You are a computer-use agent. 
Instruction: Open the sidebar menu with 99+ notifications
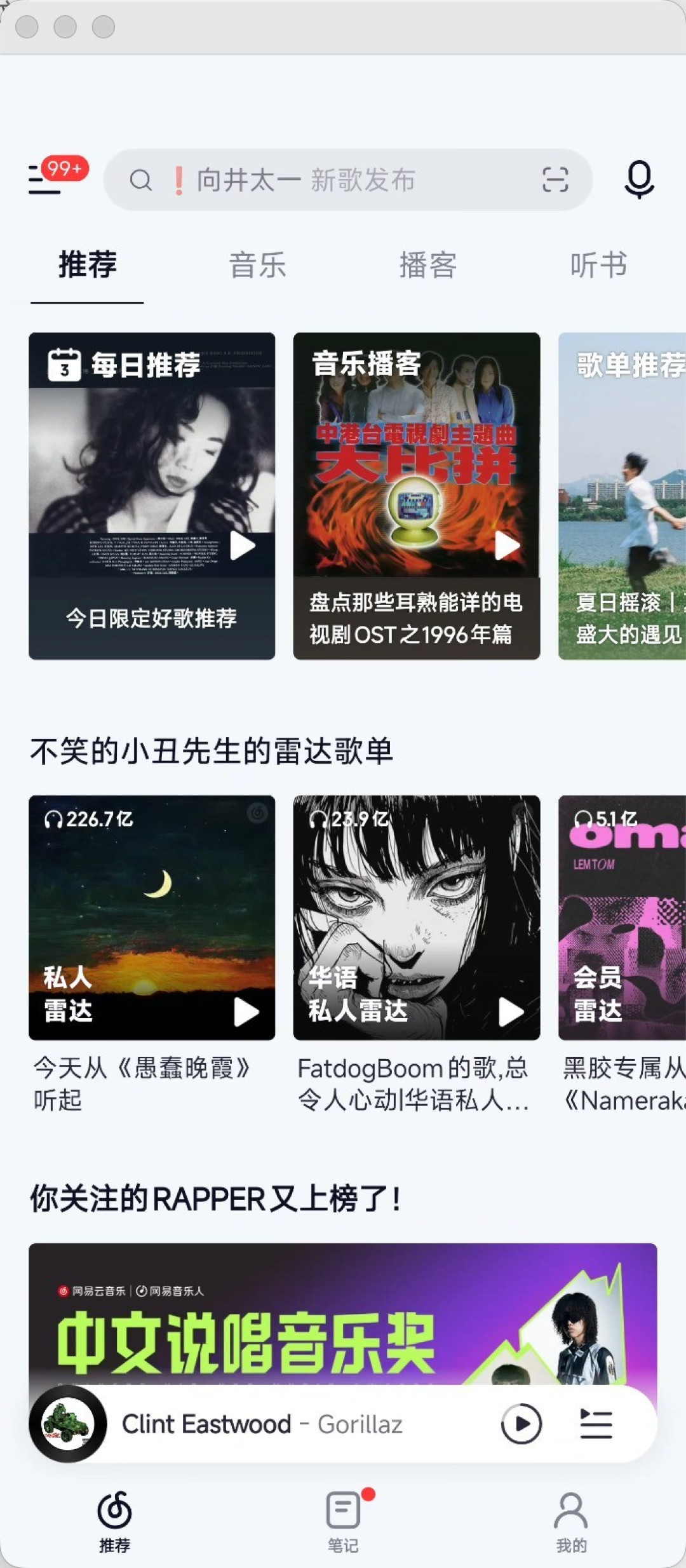point(43,180)
